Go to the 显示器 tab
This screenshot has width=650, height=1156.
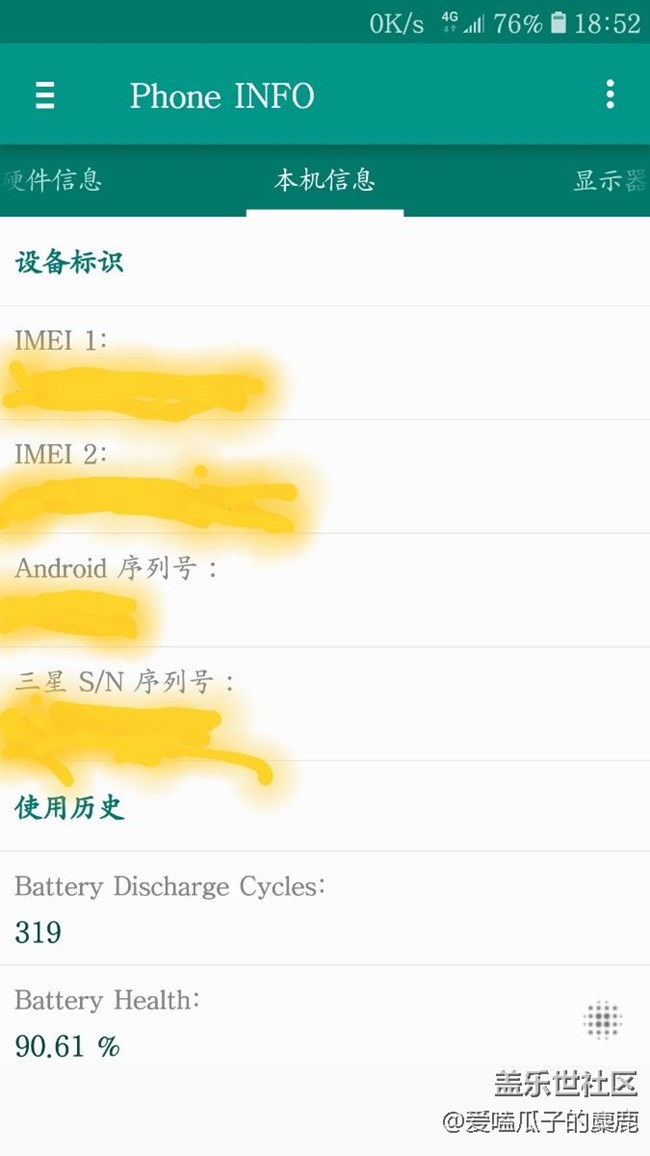click(609, 181)
